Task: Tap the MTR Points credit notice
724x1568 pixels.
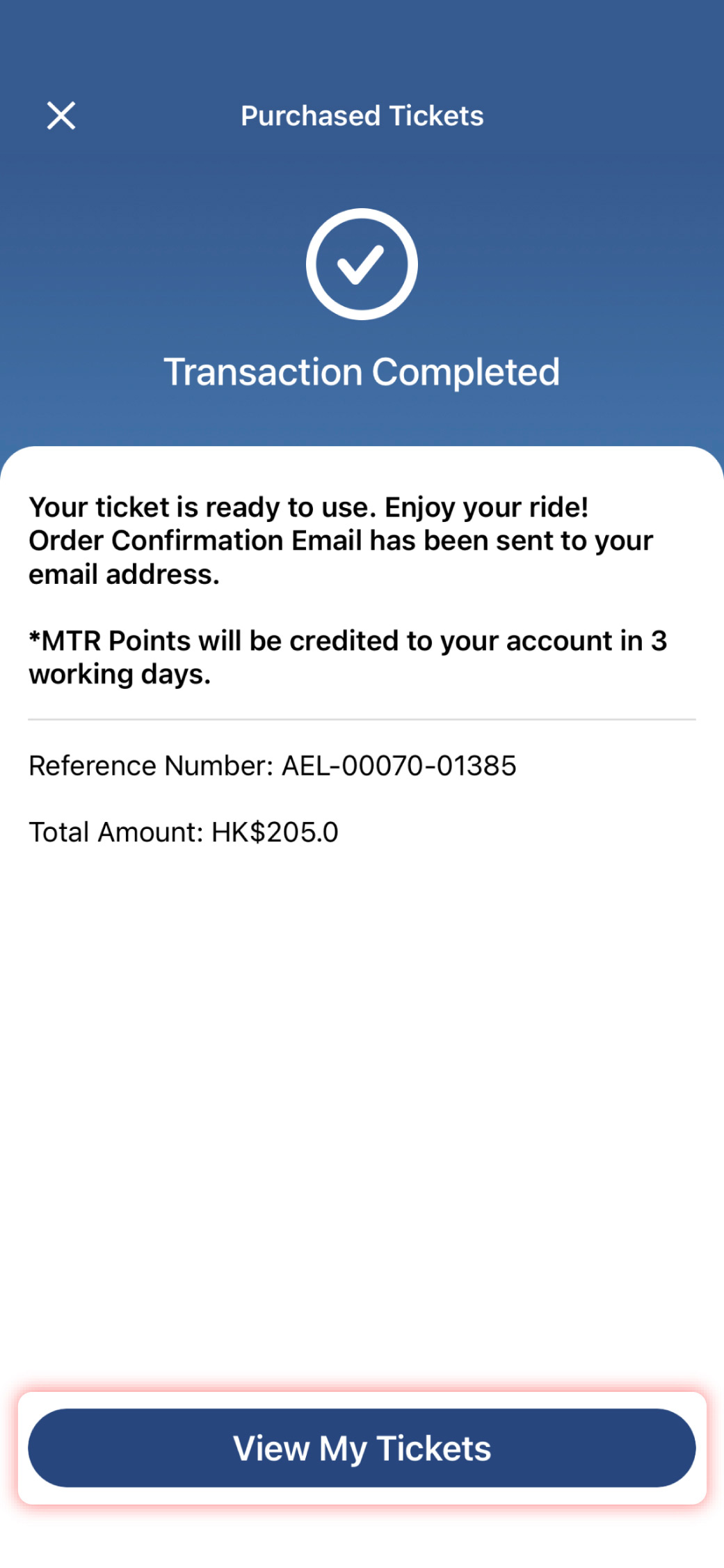Action: pos(348,656)
